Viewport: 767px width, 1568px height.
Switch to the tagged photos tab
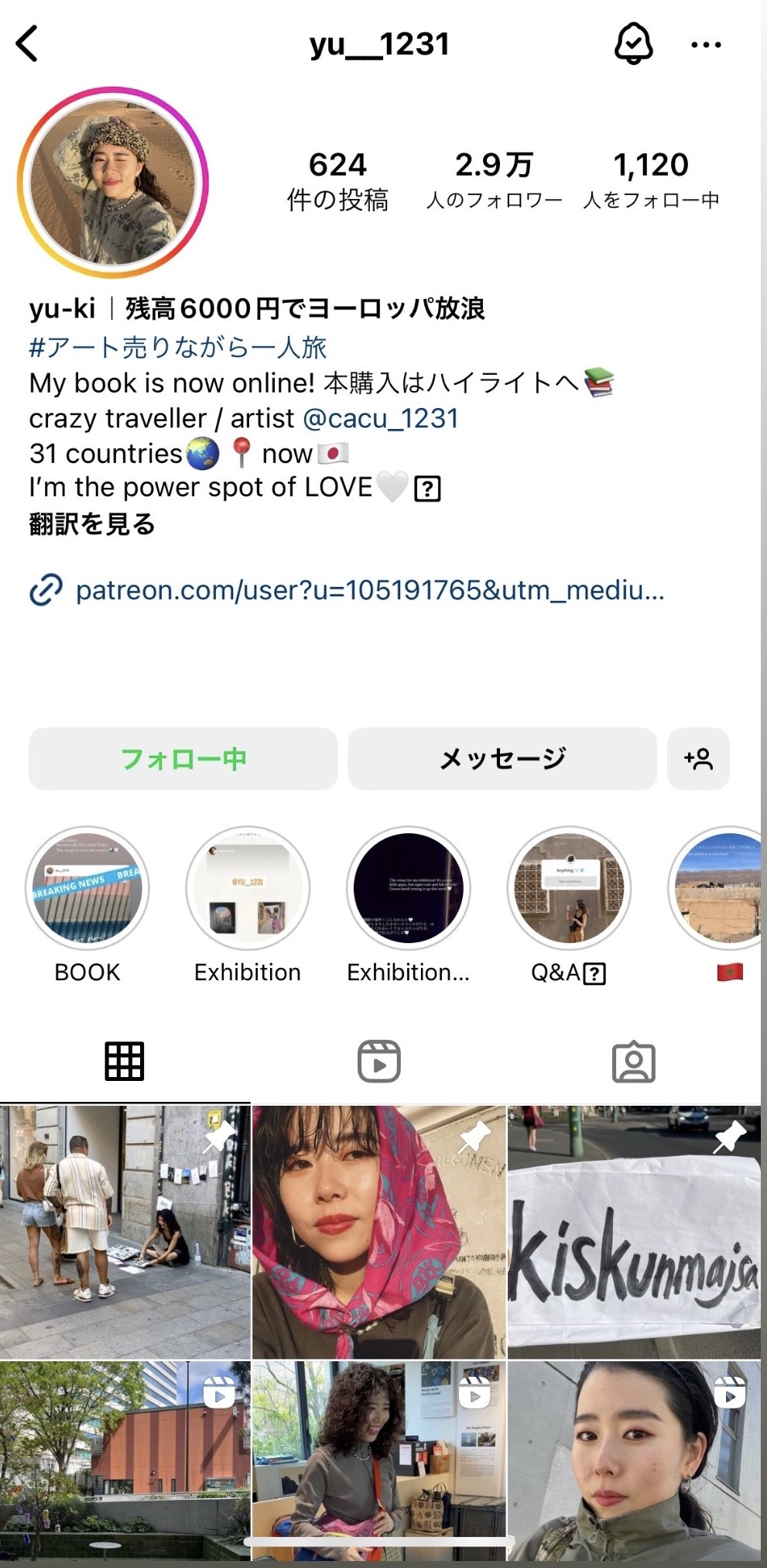point(634,1061)
